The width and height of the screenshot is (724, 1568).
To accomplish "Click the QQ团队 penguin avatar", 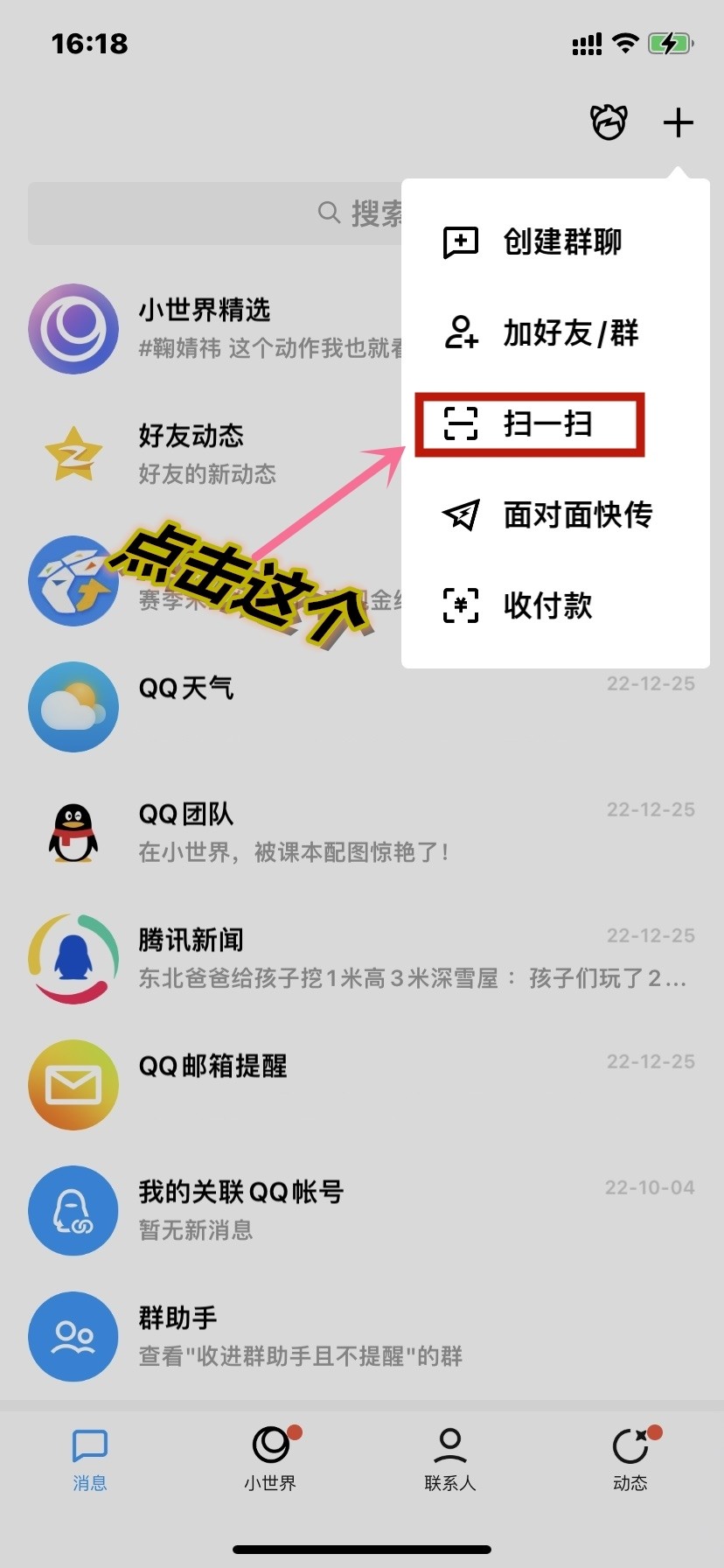I will [73, 833].
